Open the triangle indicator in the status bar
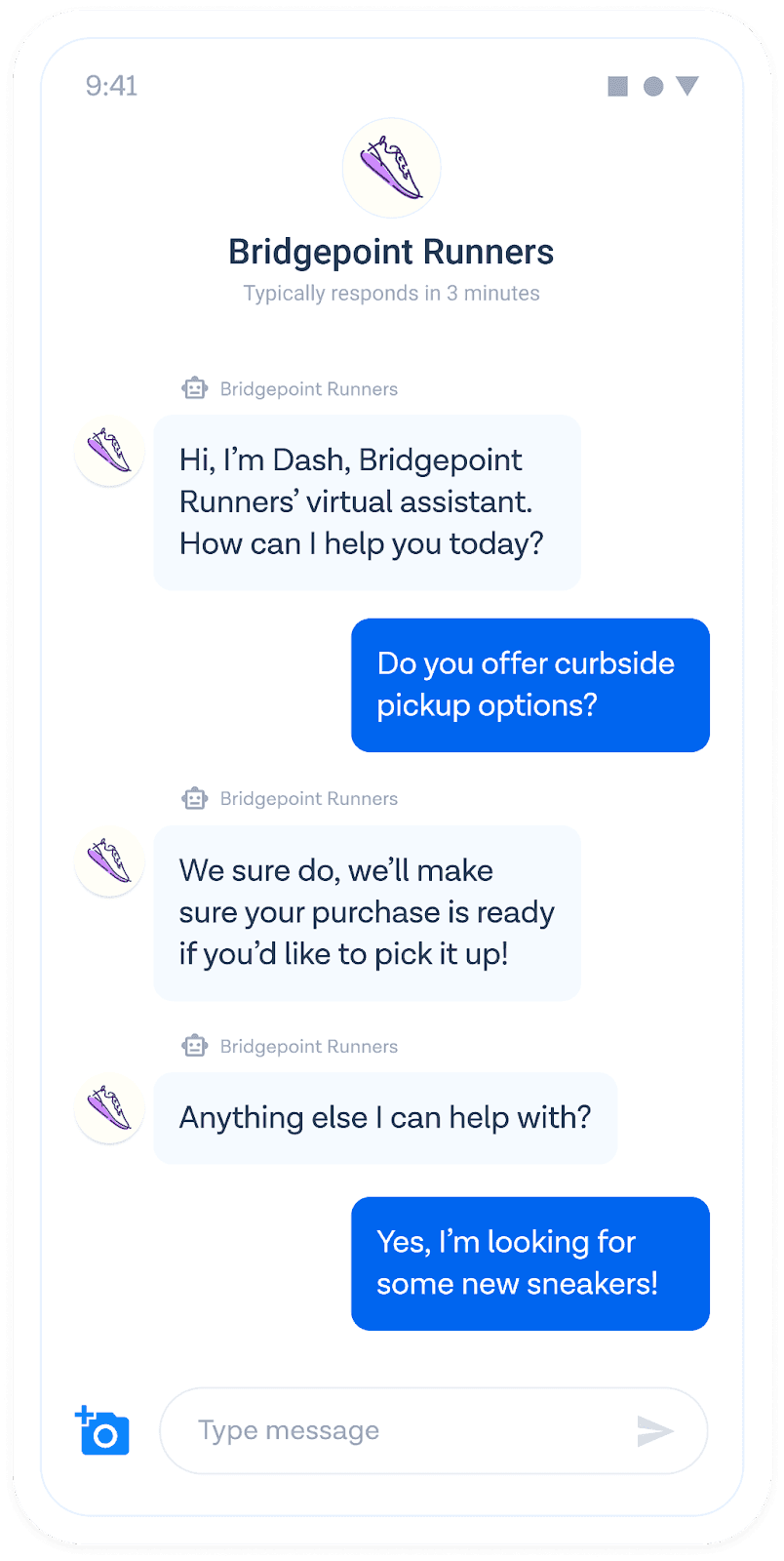This screenshot has height=1561, width=784. point(686,85)
